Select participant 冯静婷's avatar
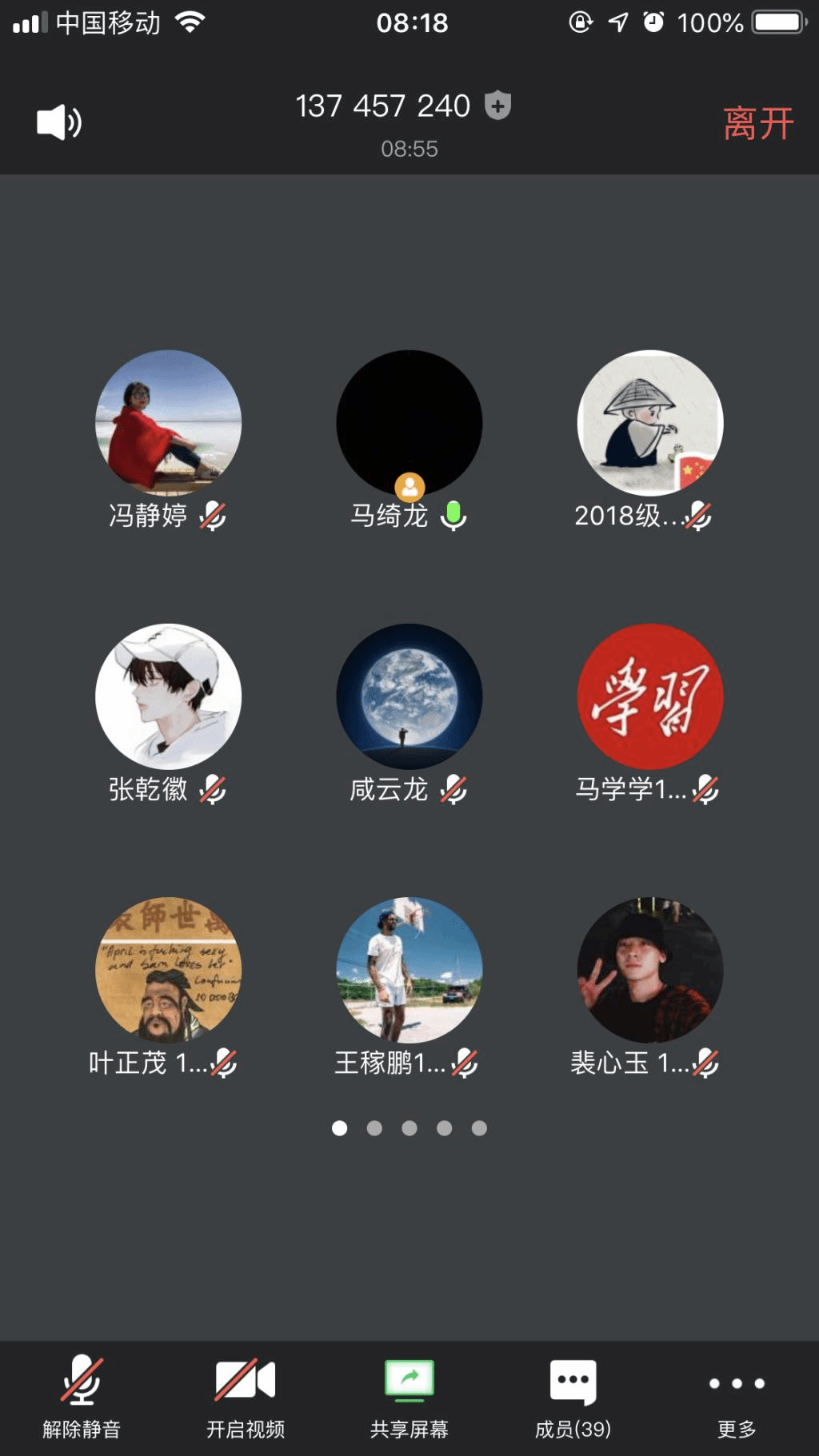 168,423
